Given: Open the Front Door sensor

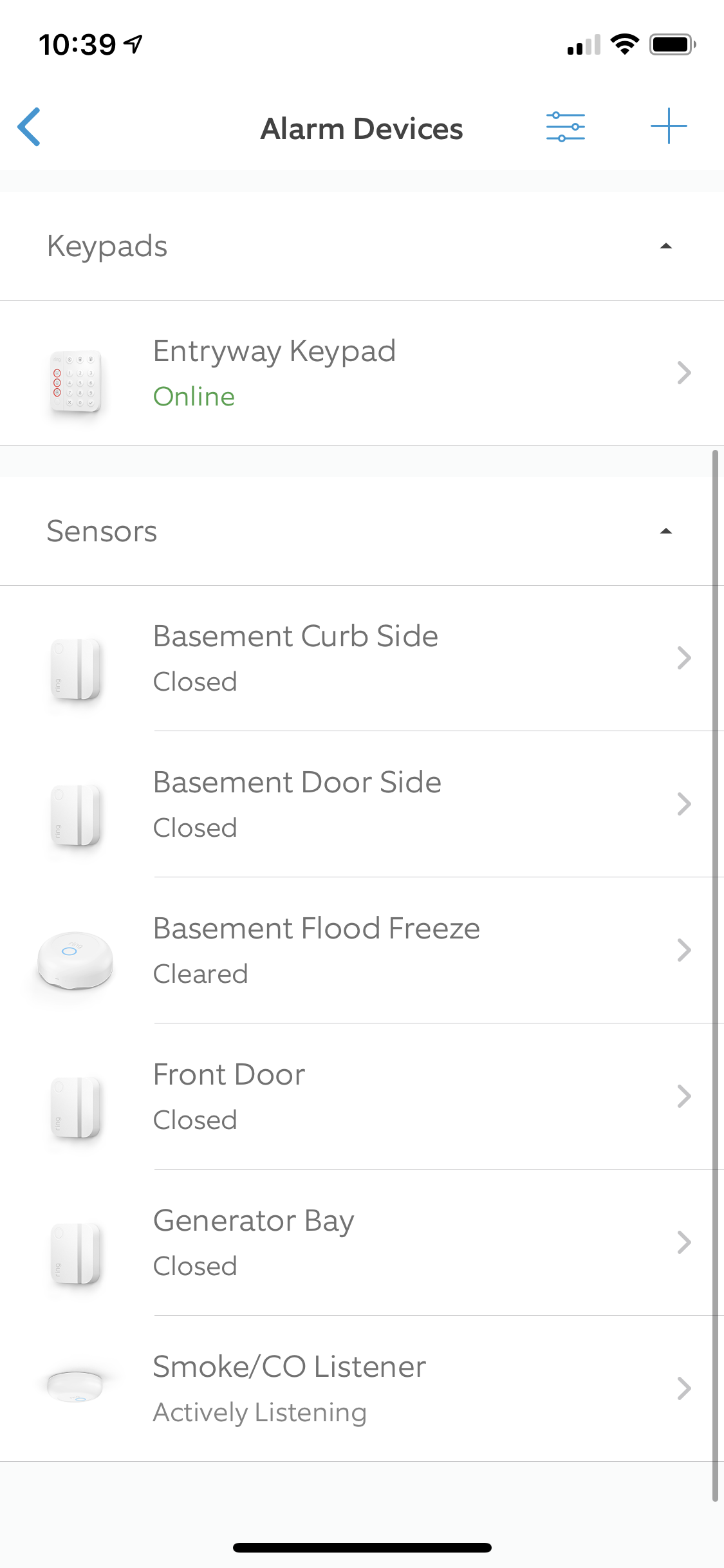Looking at the screenshot, I should point(362,1097).
